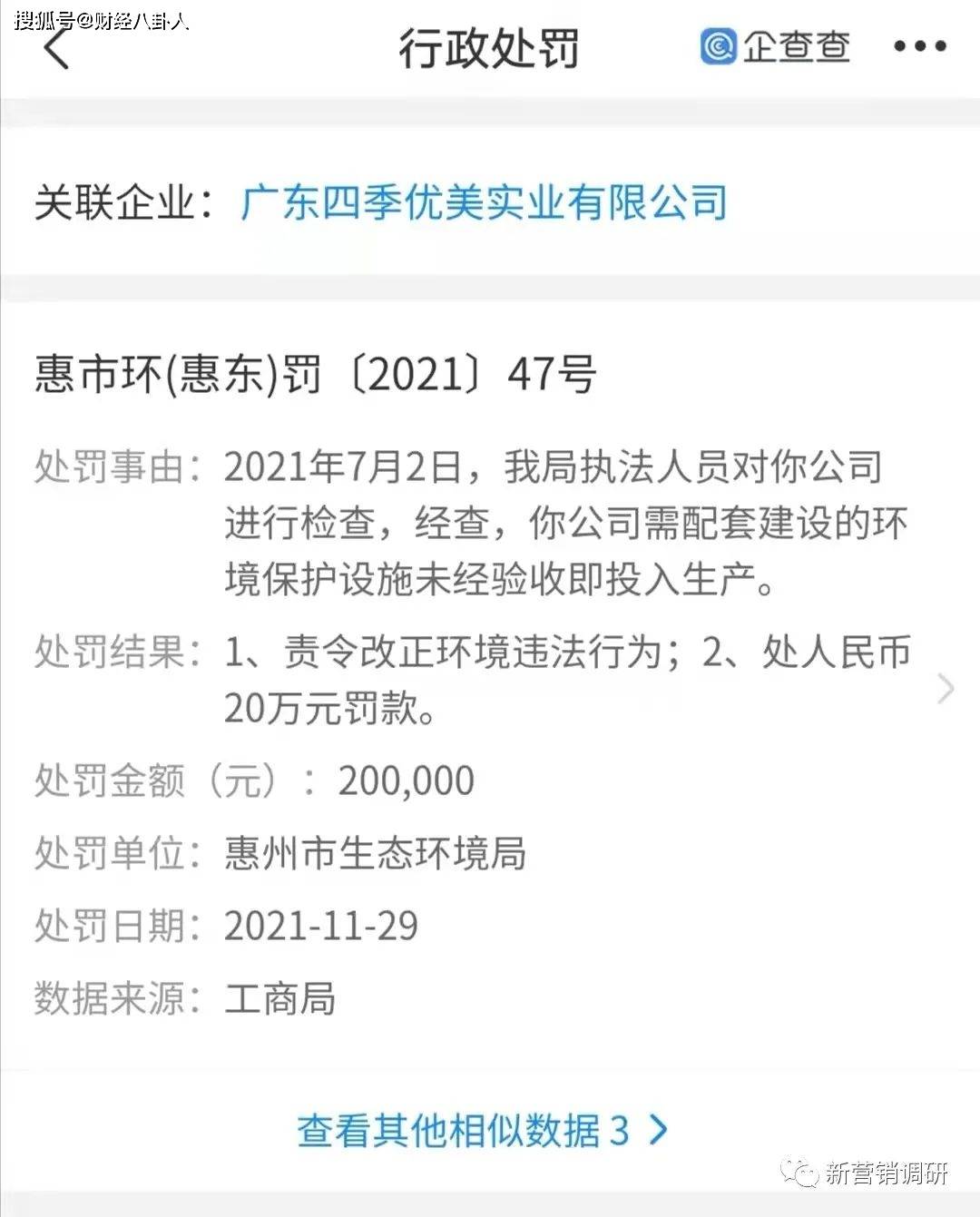The height and width of the screenshot is (1217, 980).
Task: View 查看其他相似数据 3
Action: point(482,1131)
